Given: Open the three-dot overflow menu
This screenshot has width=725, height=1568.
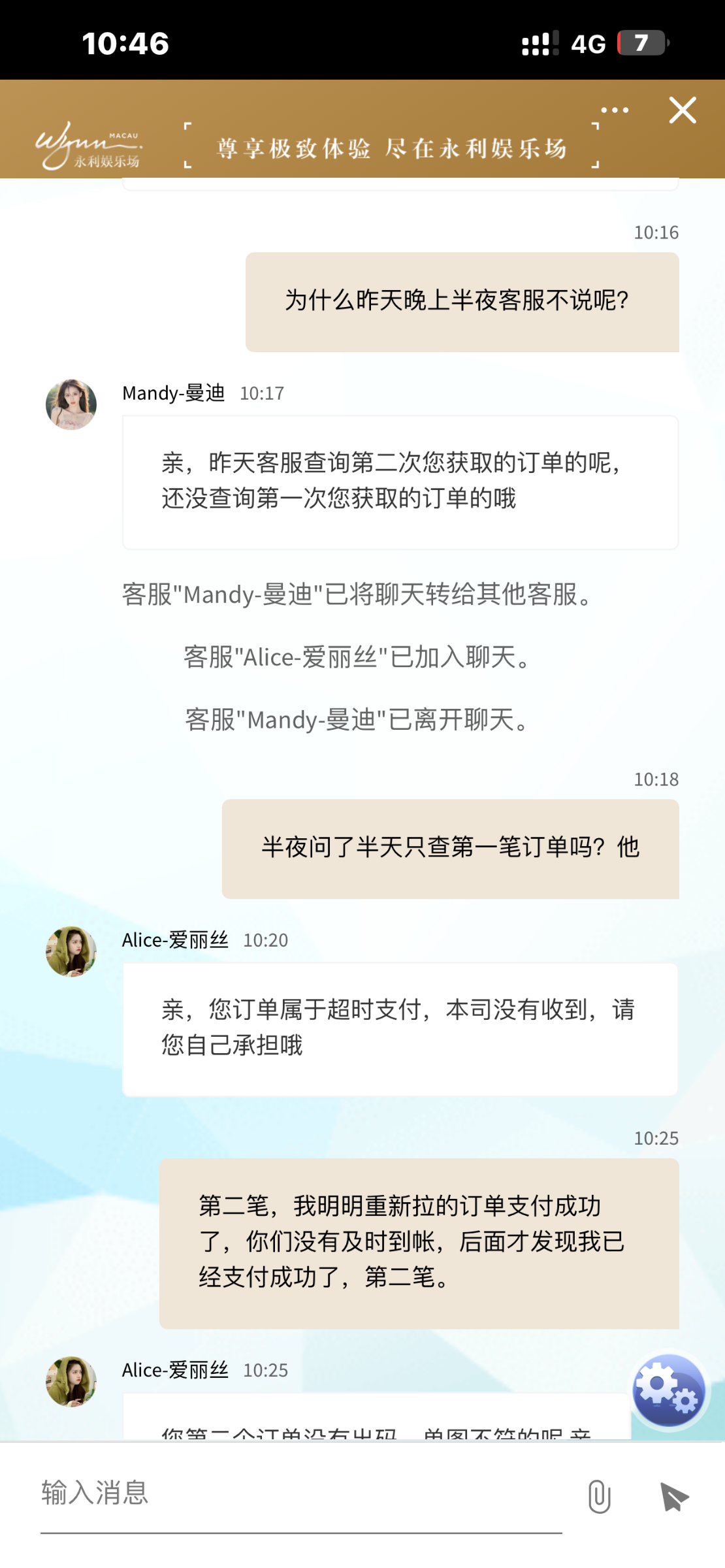Looking at the screenshot, I should coord(615,110).
